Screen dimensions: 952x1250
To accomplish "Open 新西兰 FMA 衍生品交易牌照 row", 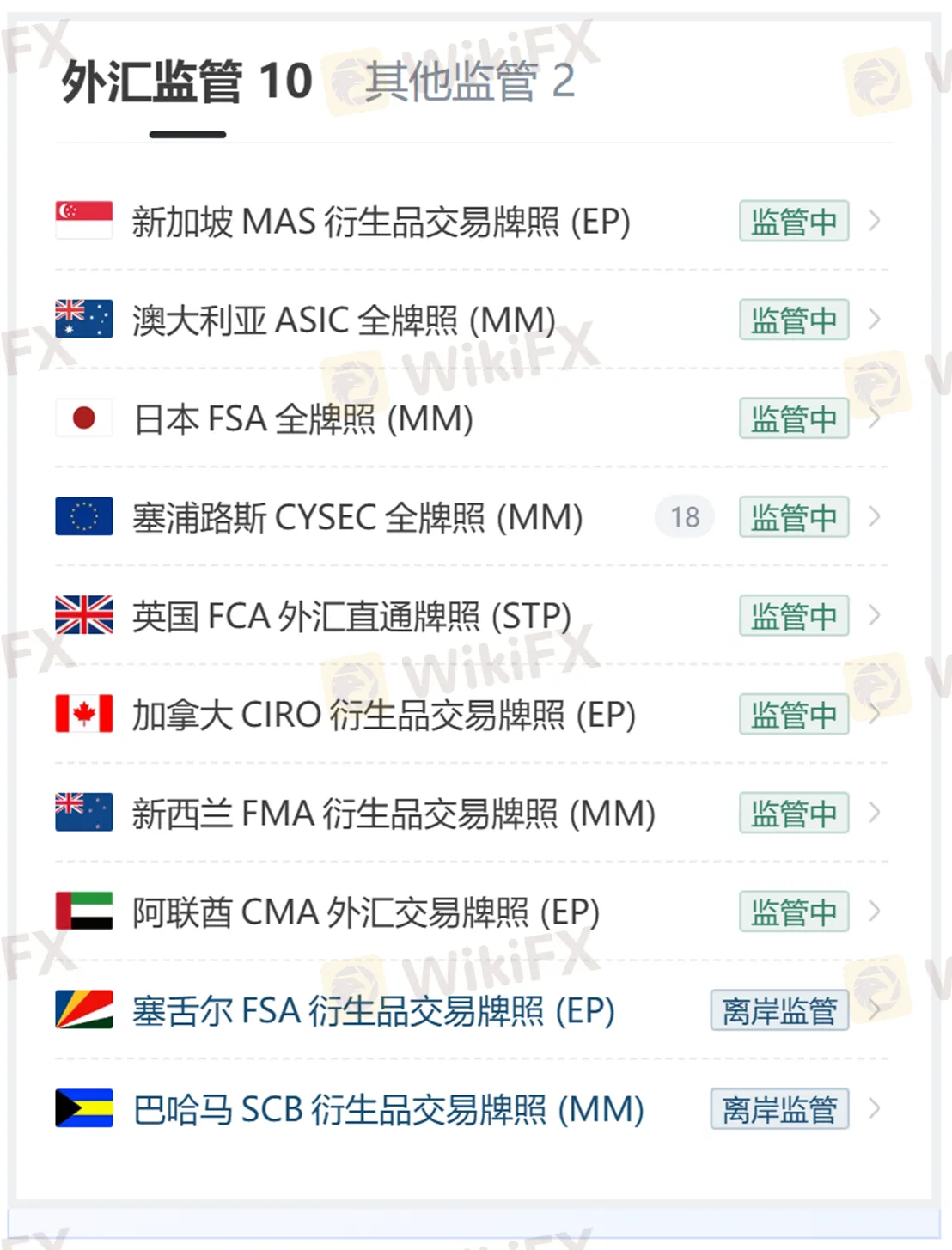I will (x=394, y=814).
